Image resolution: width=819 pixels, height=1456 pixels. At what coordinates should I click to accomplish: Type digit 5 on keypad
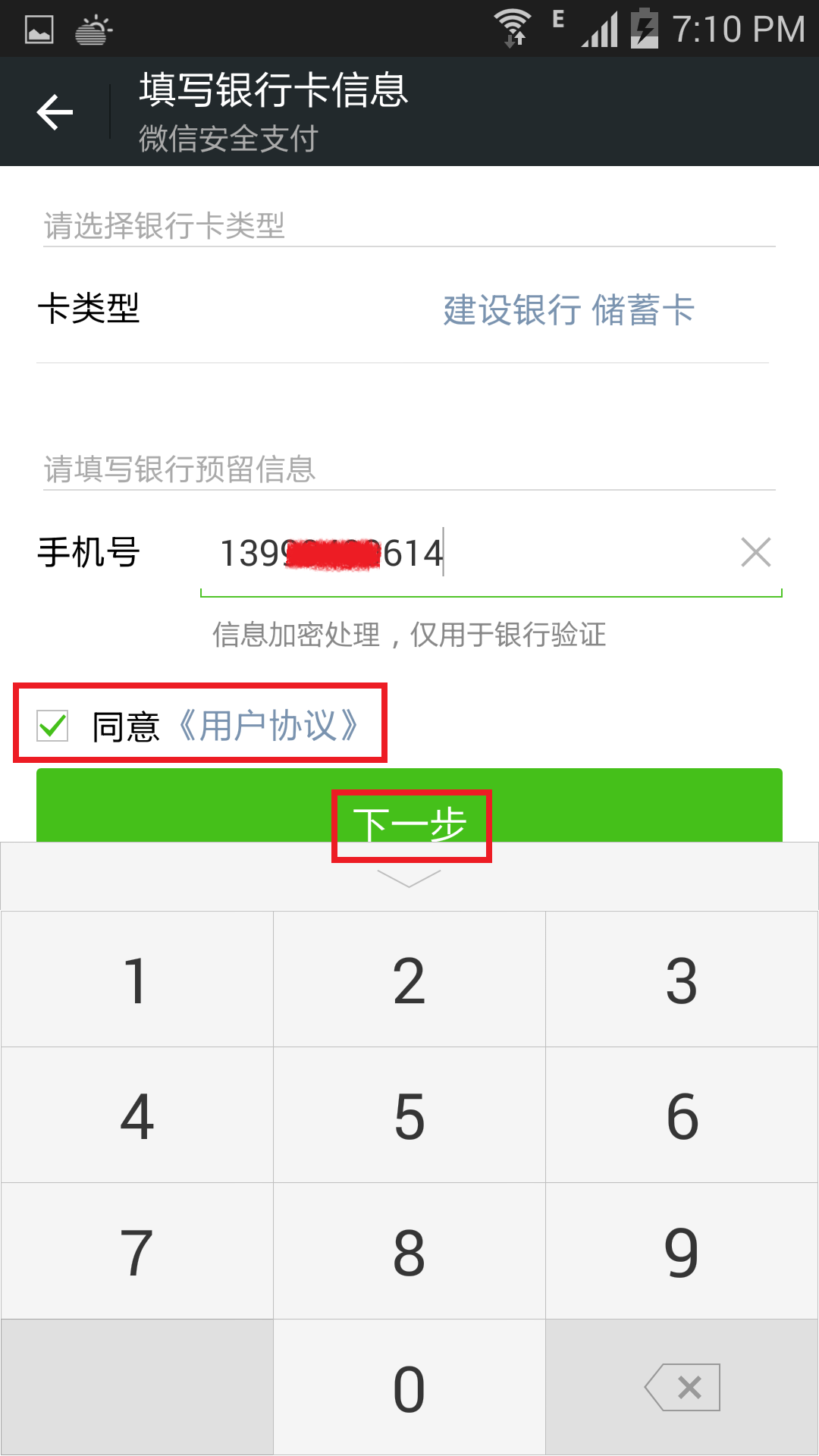coord(409,1116)
